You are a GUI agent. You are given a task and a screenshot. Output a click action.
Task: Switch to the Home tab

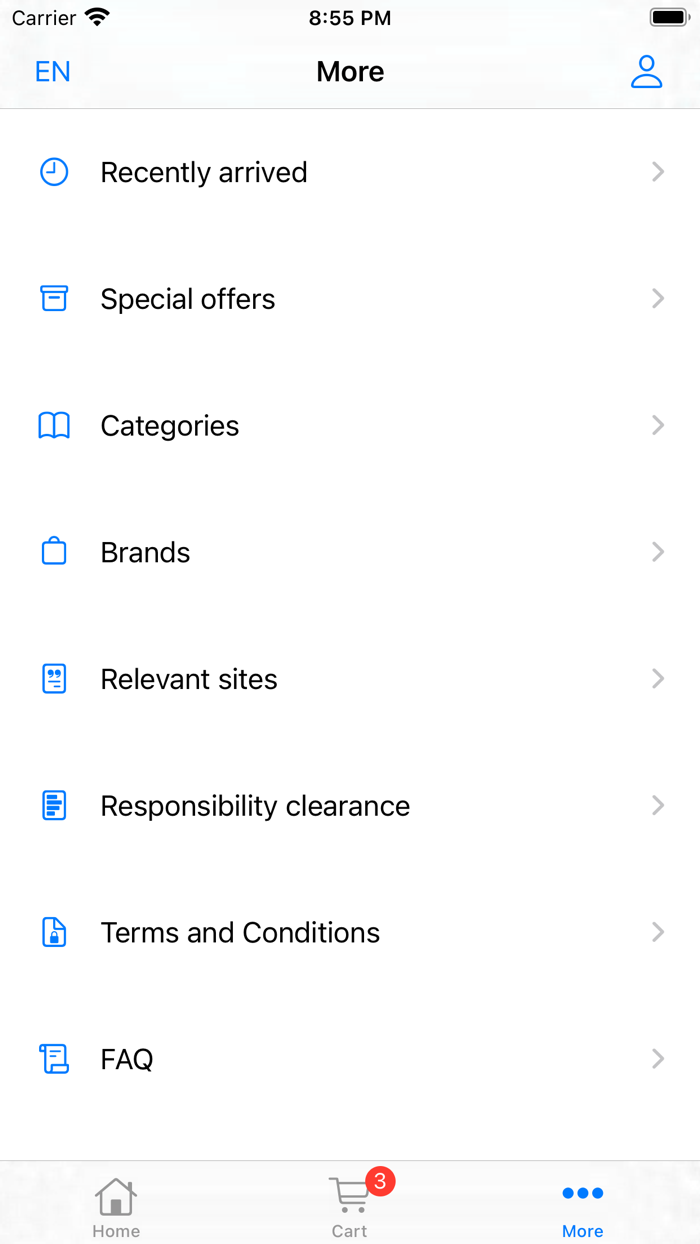[x=116, y=1205]
